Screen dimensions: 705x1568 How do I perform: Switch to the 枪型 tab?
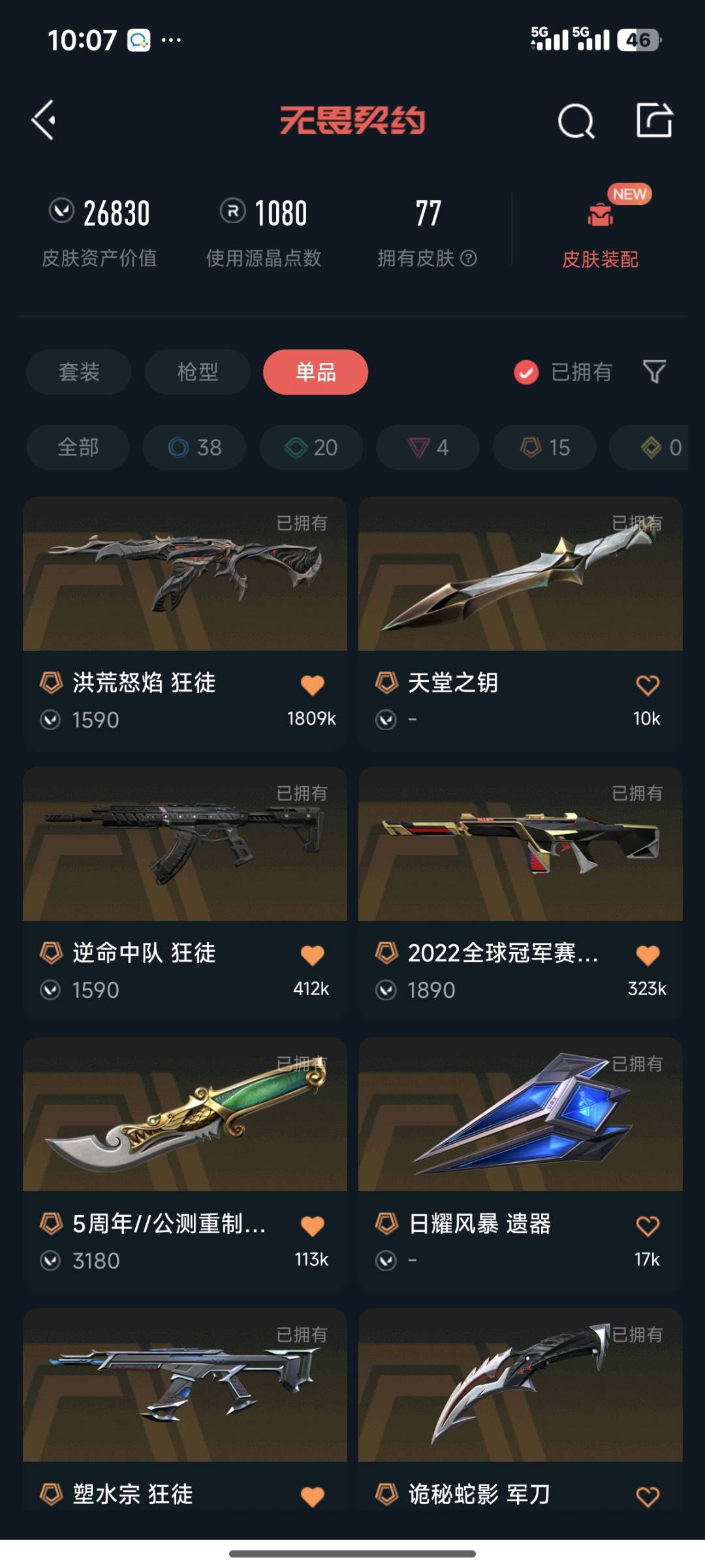[x=198, y=372]
